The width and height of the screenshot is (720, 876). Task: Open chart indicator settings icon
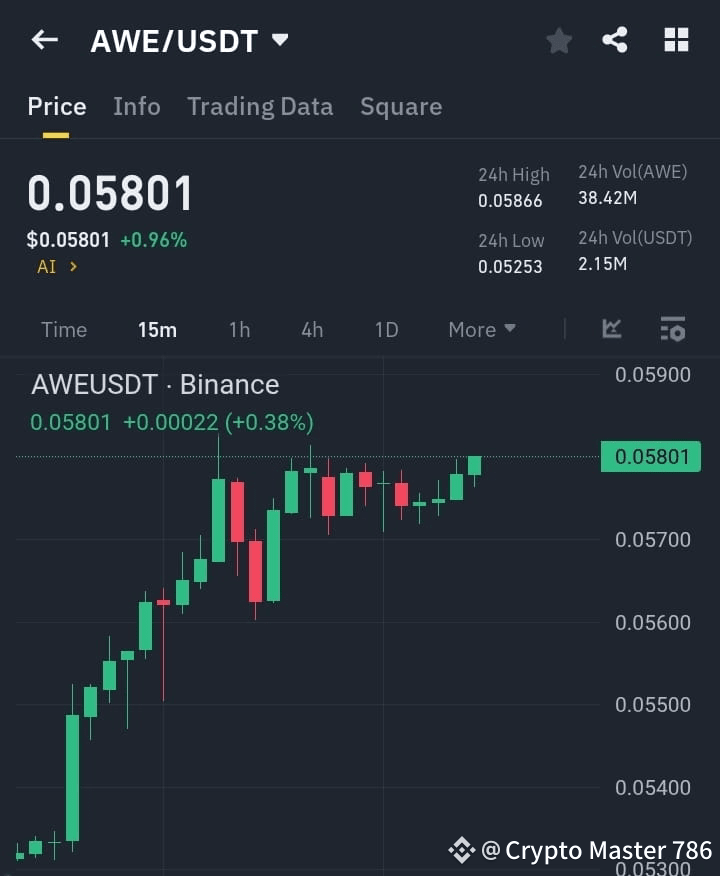click(672, 330)
